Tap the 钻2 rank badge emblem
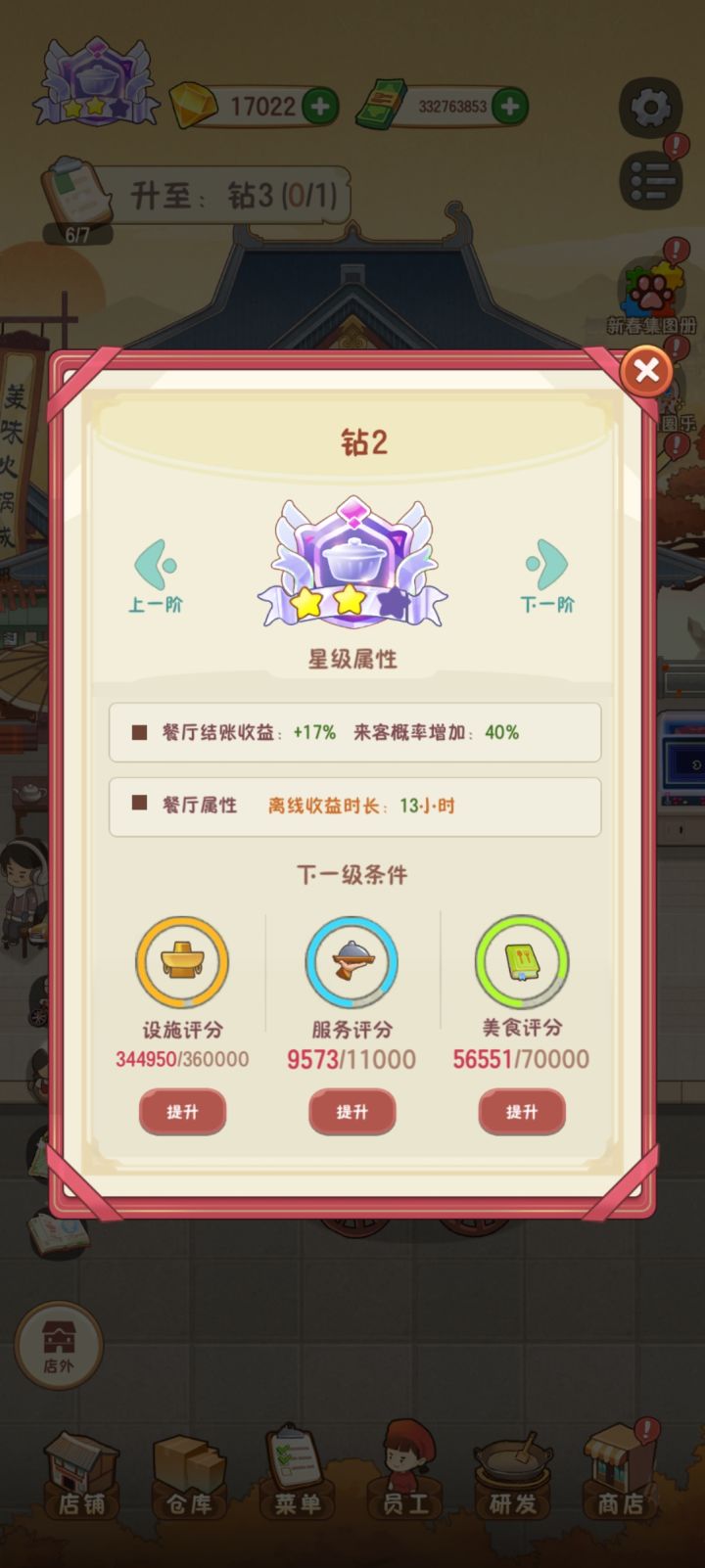Image resolution: width=705 pixels, height=1568 pixels. coord(352,558)
